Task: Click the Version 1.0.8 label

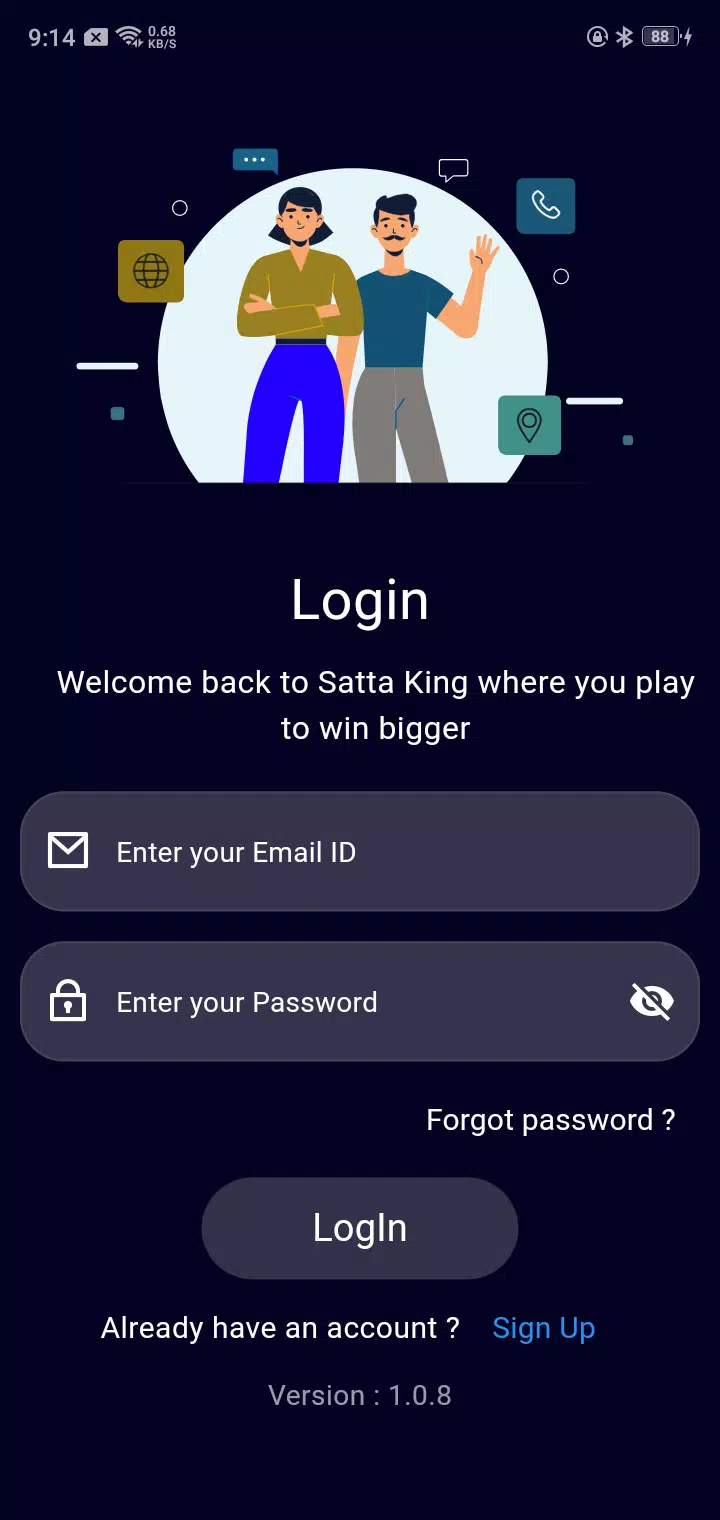Action: 360,1395
